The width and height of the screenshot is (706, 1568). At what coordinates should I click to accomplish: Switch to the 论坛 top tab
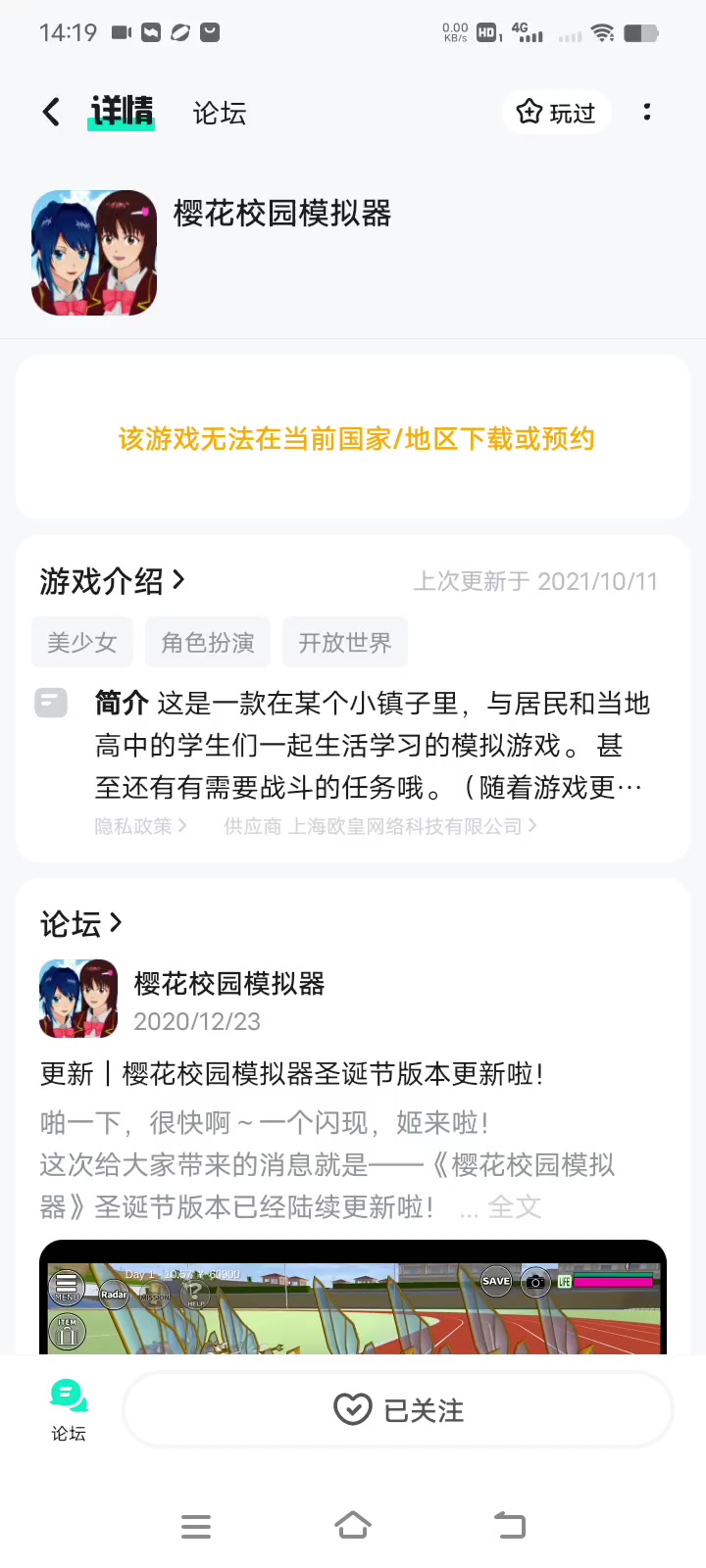click(219, 114)
